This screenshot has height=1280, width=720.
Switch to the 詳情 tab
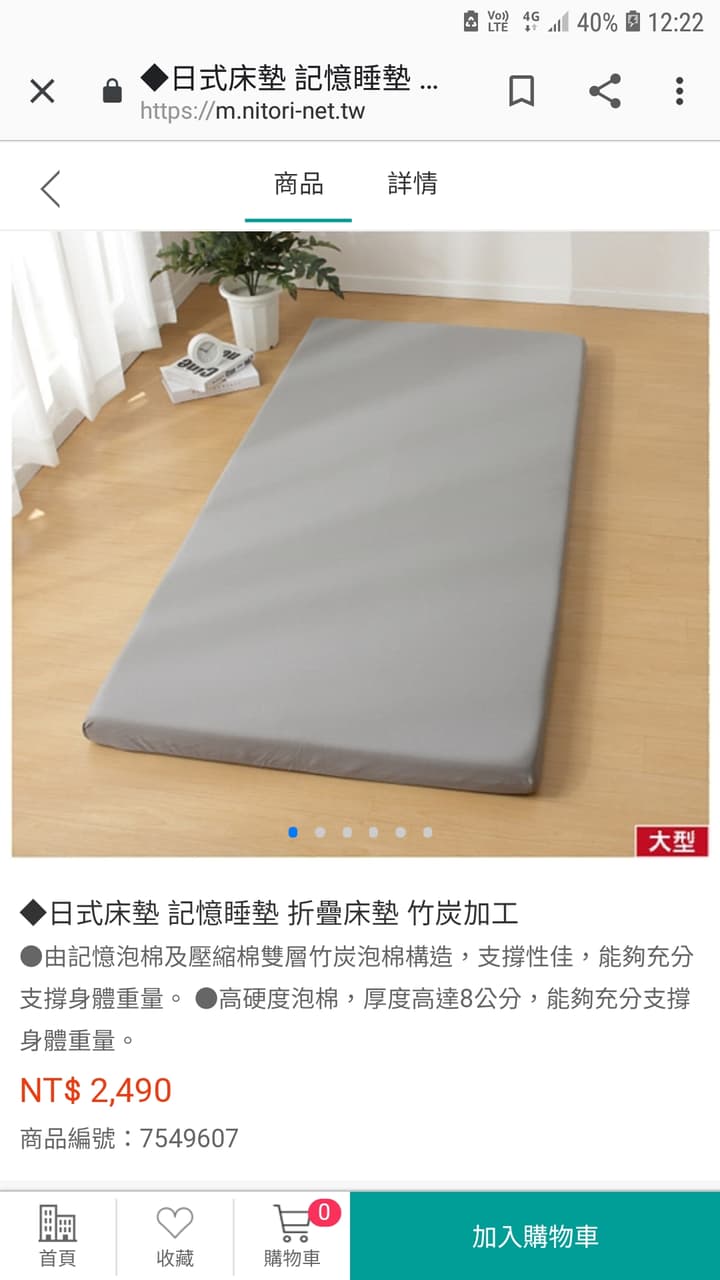412,183
